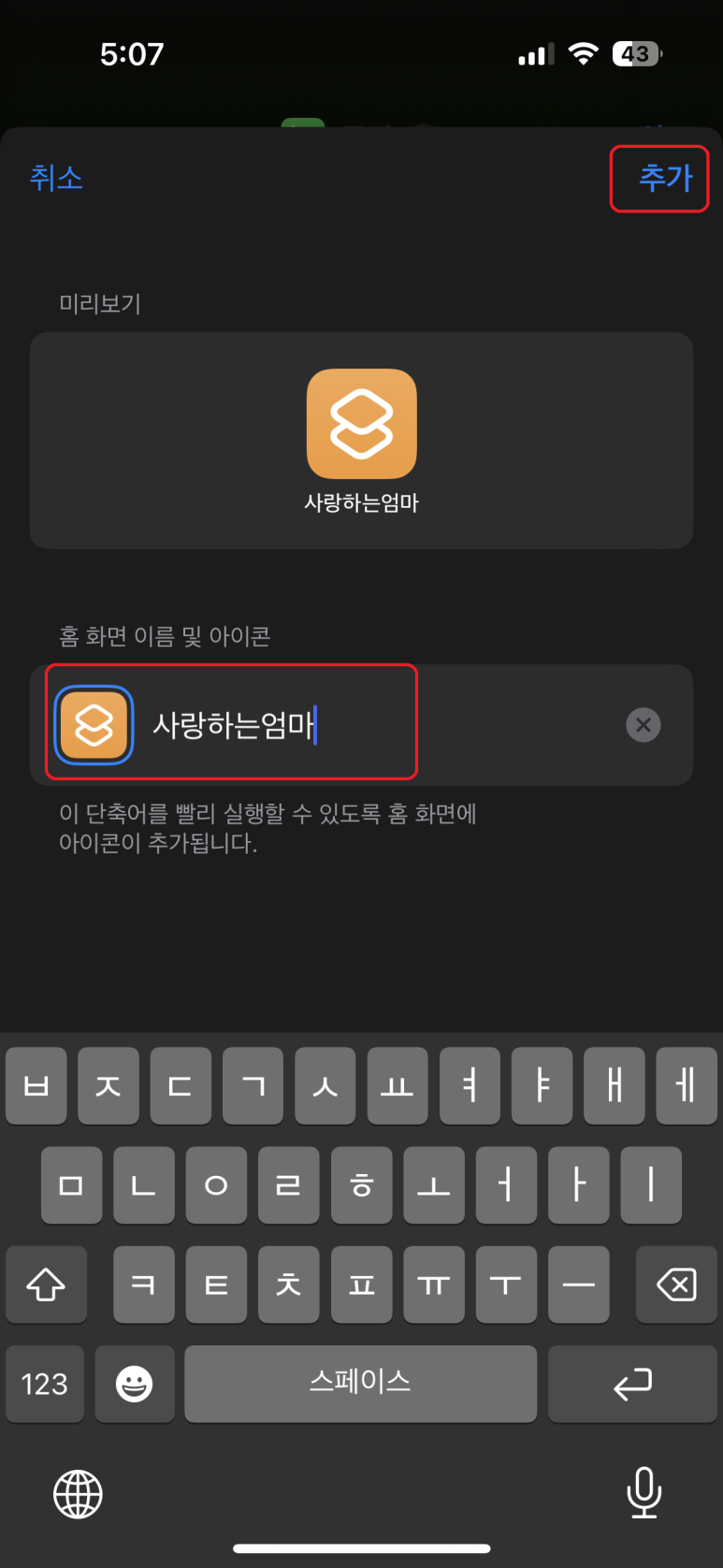
Task: Change the orange shortcut icon beside the name
Action: click(94, 725)
